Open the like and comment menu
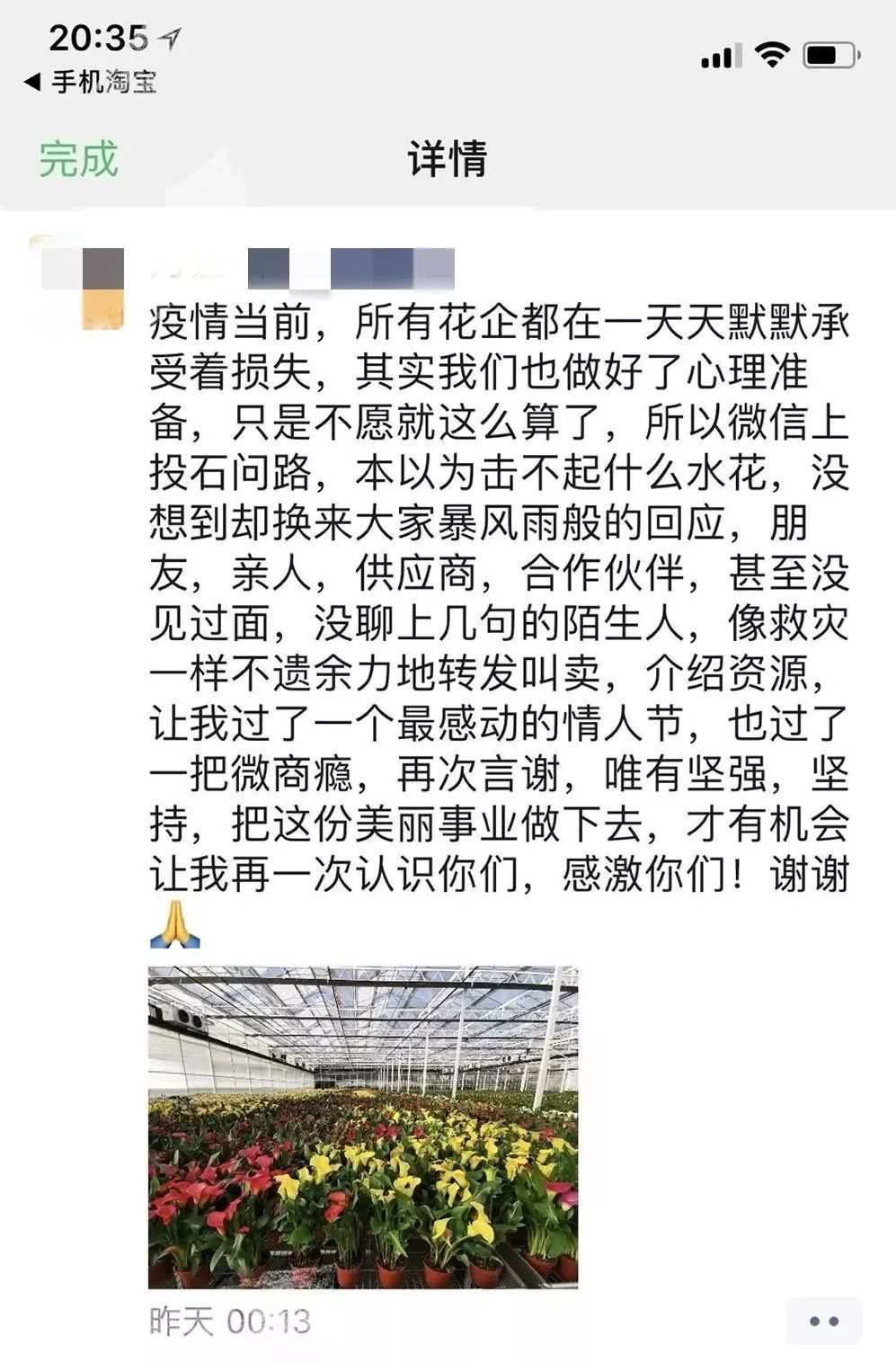896x1363 pixels. (x=823, y=1321)
